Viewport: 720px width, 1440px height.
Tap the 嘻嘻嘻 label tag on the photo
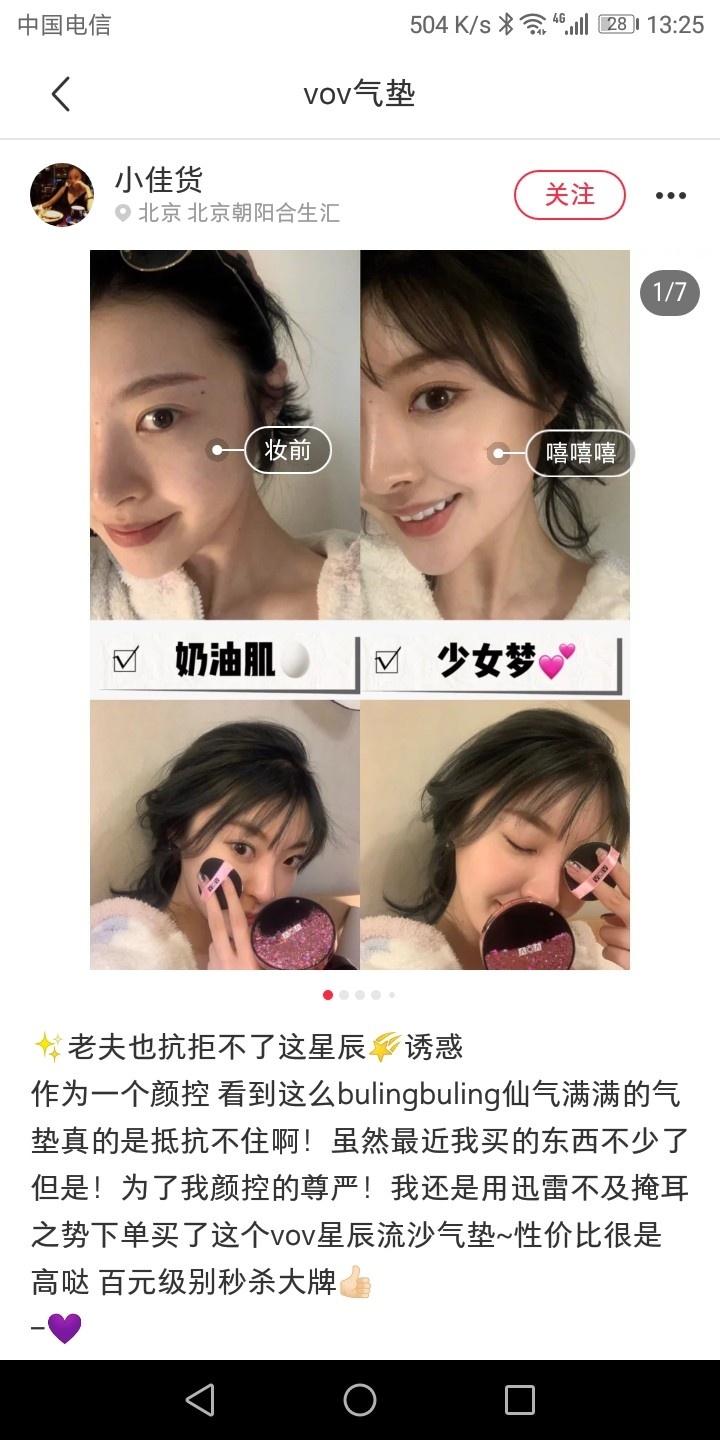point(580,453)
